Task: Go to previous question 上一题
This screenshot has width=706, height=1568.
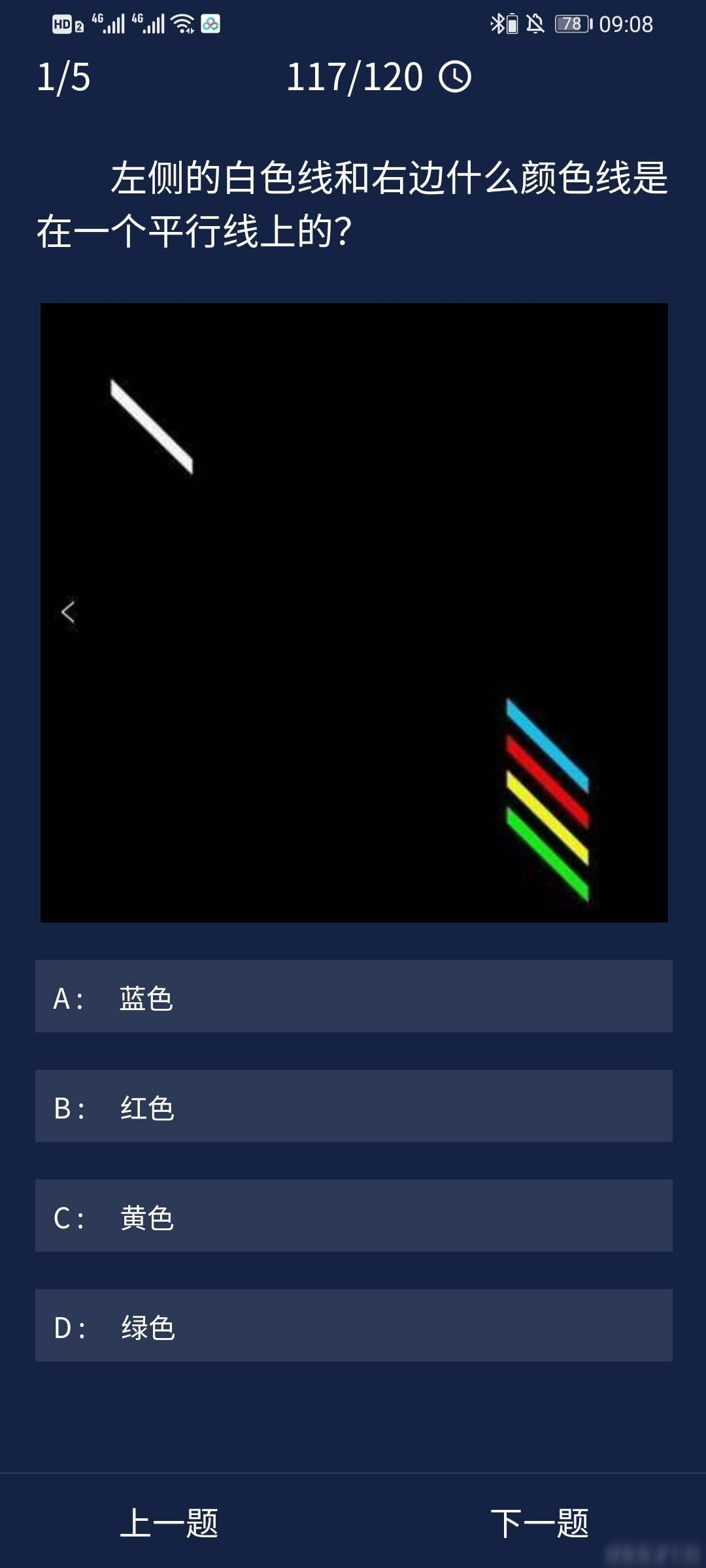Action: [x=169, y=1523]
